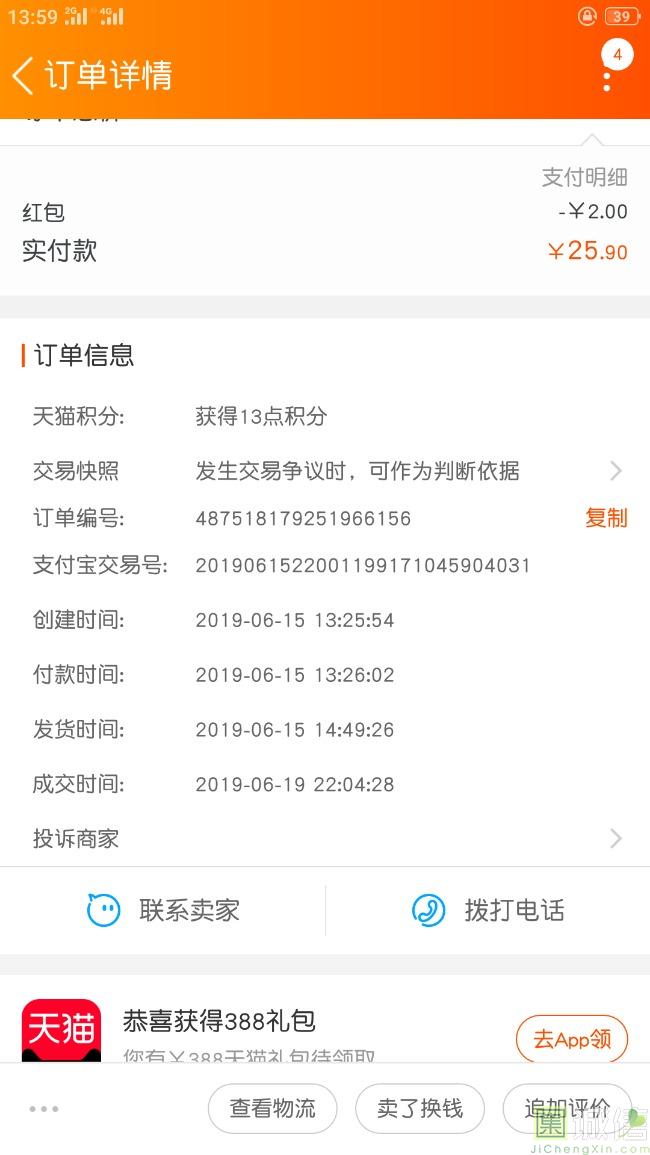Contact the seller via 联系卖家
This screenshot has width=650, height=1155.
pos(163,910)
